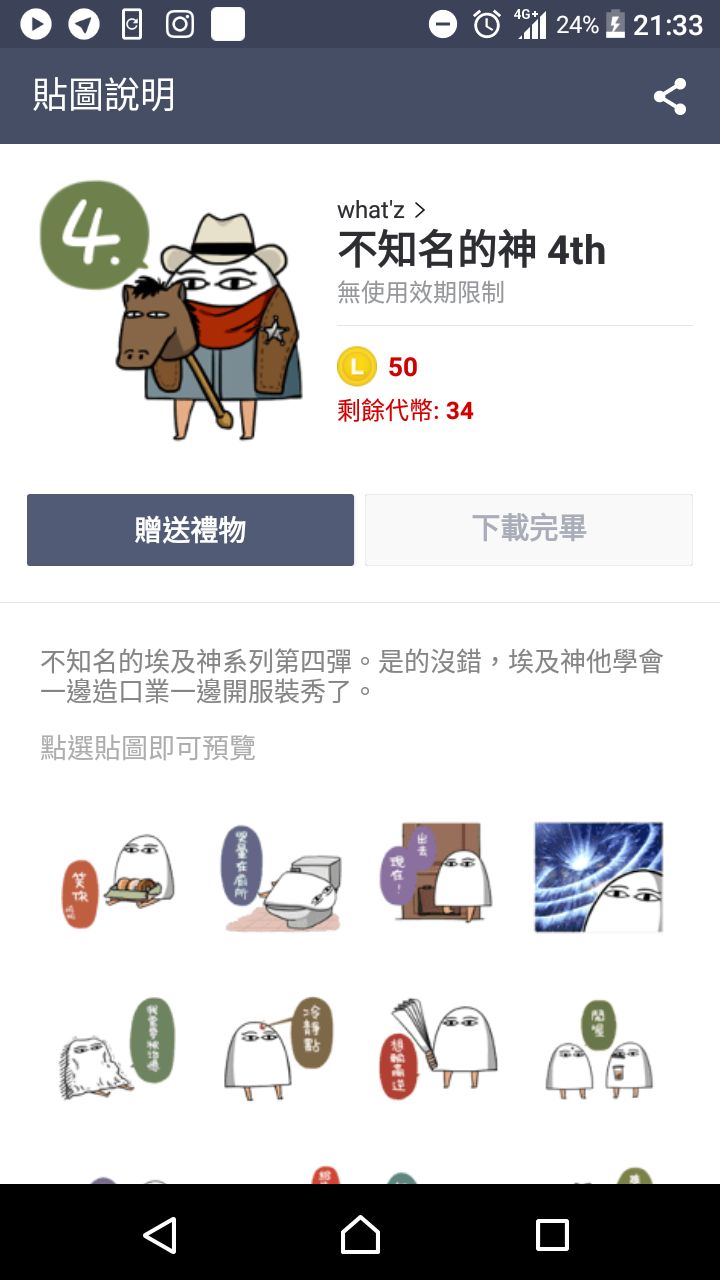Preview the hedgehog-spiked sticker
Image resolution: width=720 pixels, height=1280 pixels.
click(x=118, y=1047)
